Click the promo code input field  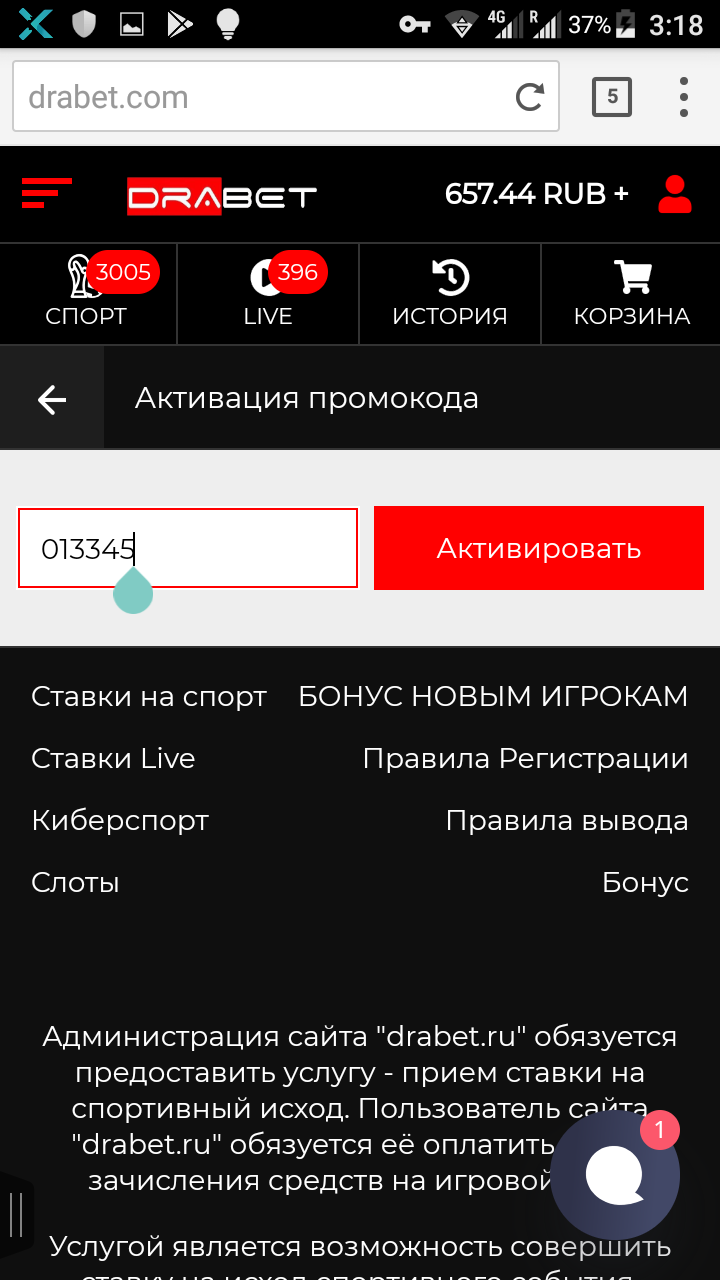(x=187, y=548)
